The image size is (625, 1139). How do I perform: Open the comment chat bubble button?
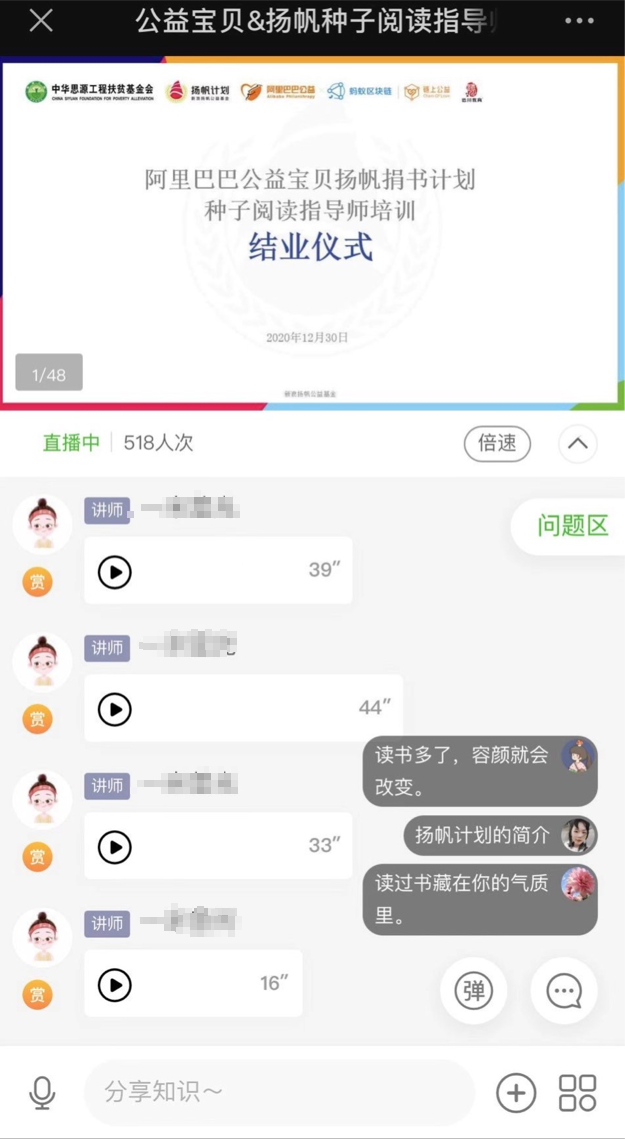[x=564, y=990]
